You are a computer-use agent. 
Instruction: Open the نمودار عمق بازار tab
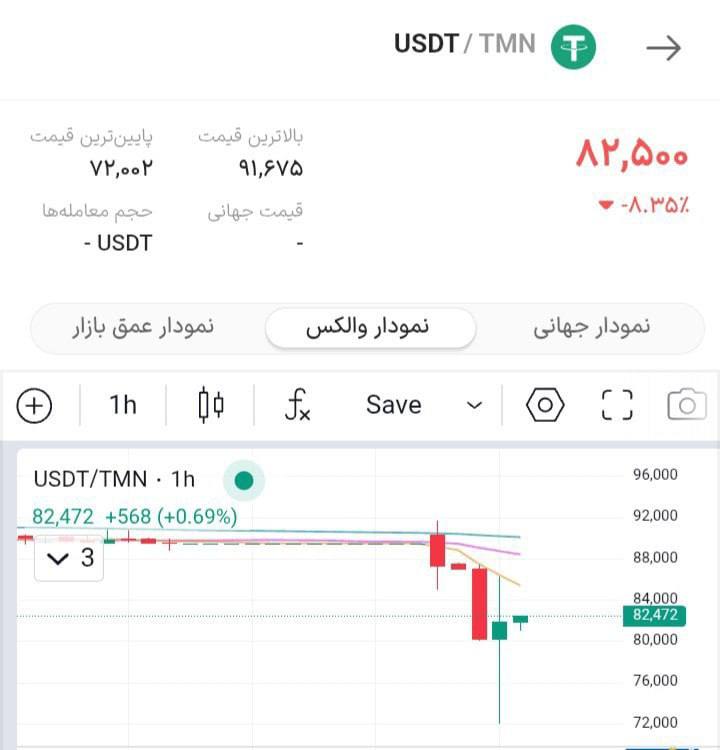click(x=143, y=327)
